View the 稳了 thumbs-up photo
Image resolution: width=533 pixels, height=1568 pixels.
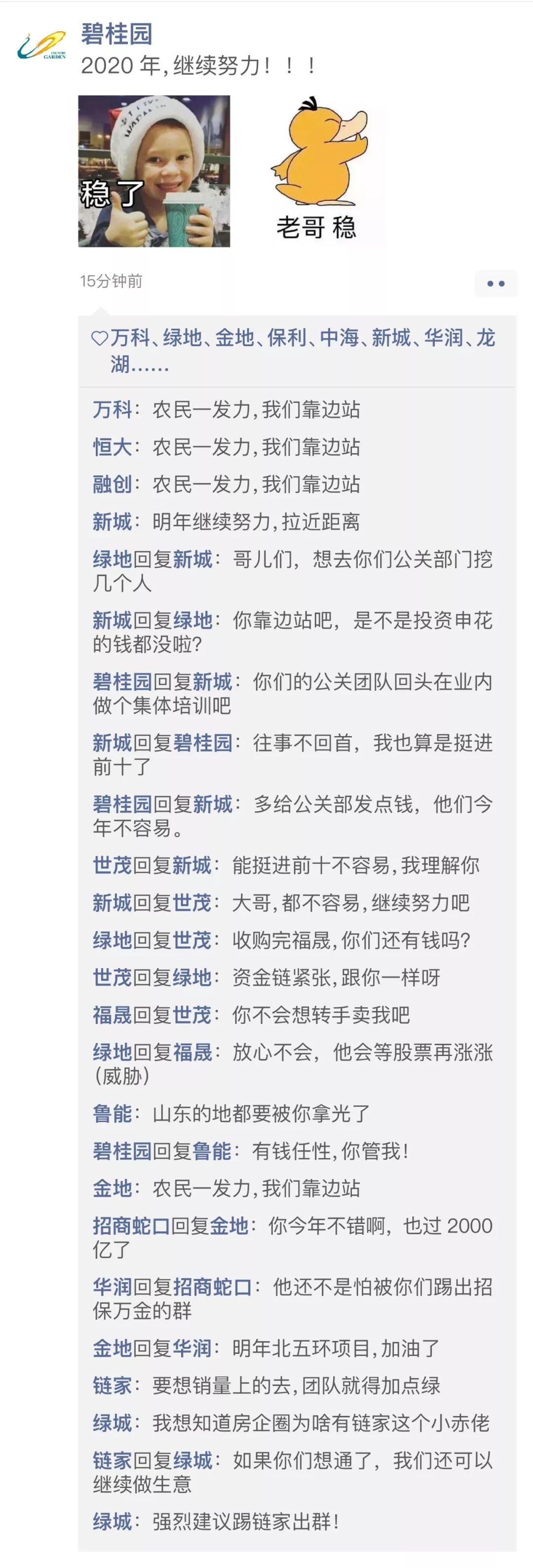(x=154, y=171)
